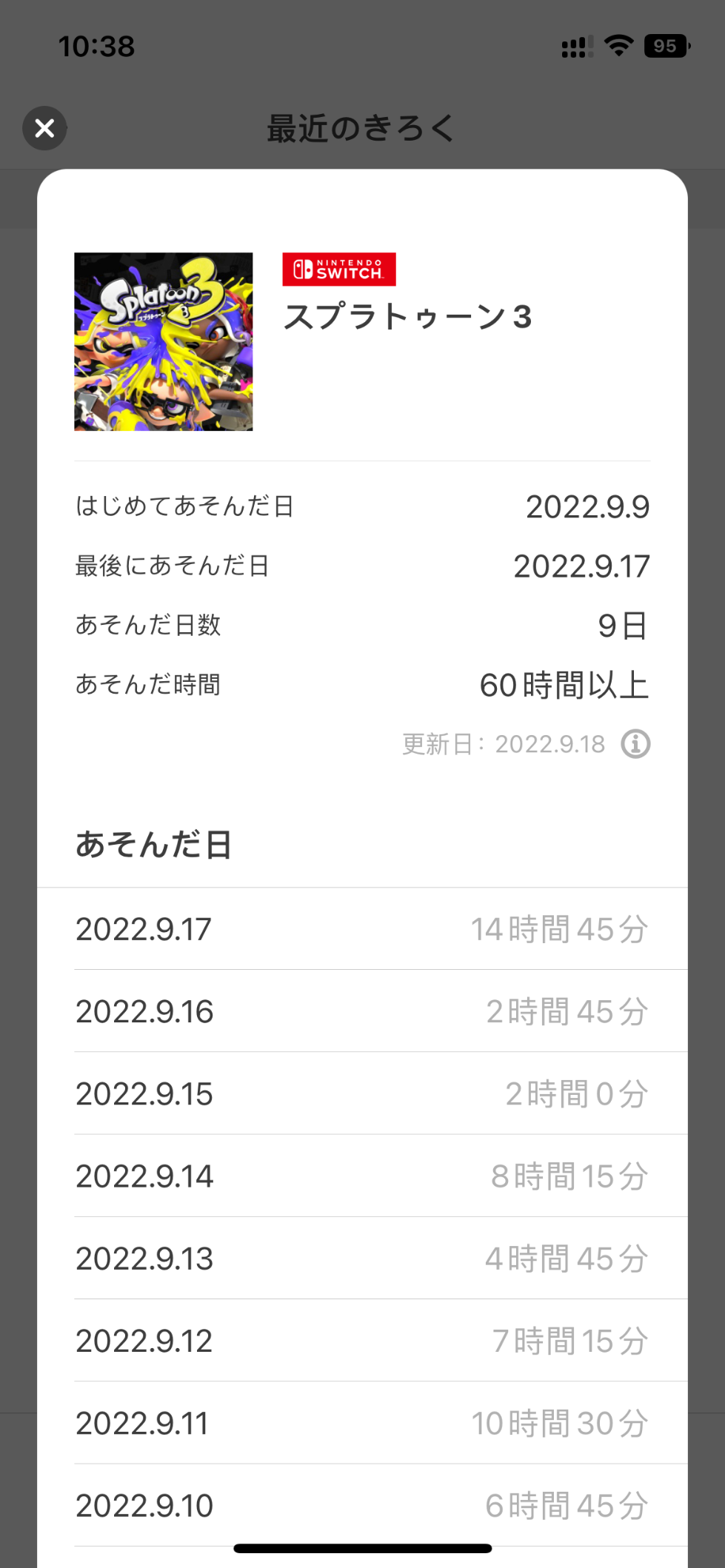Close the 最近のきろく detail sheet

click(45, 129)
